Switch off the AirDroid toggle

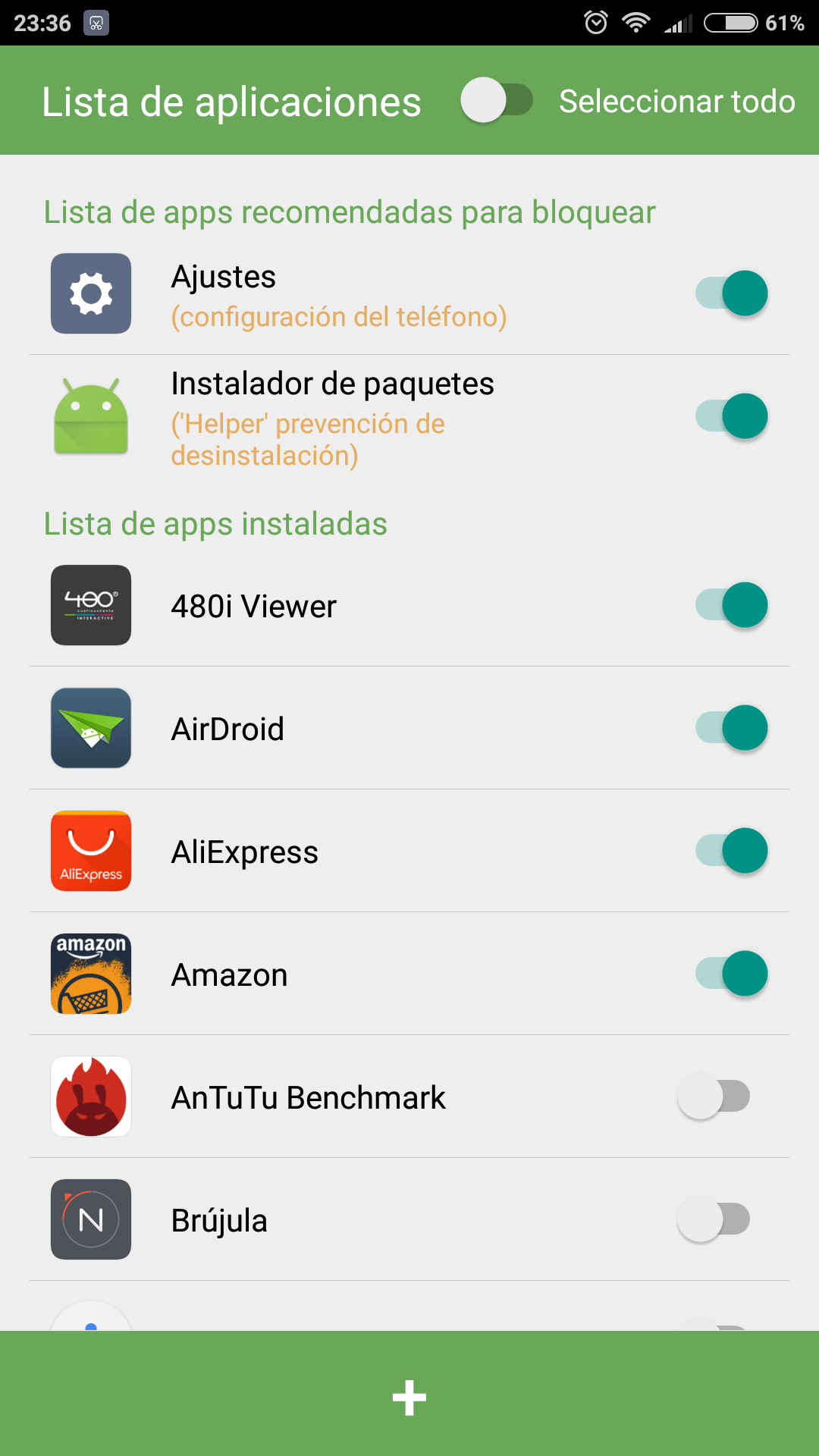coord(732,727)
